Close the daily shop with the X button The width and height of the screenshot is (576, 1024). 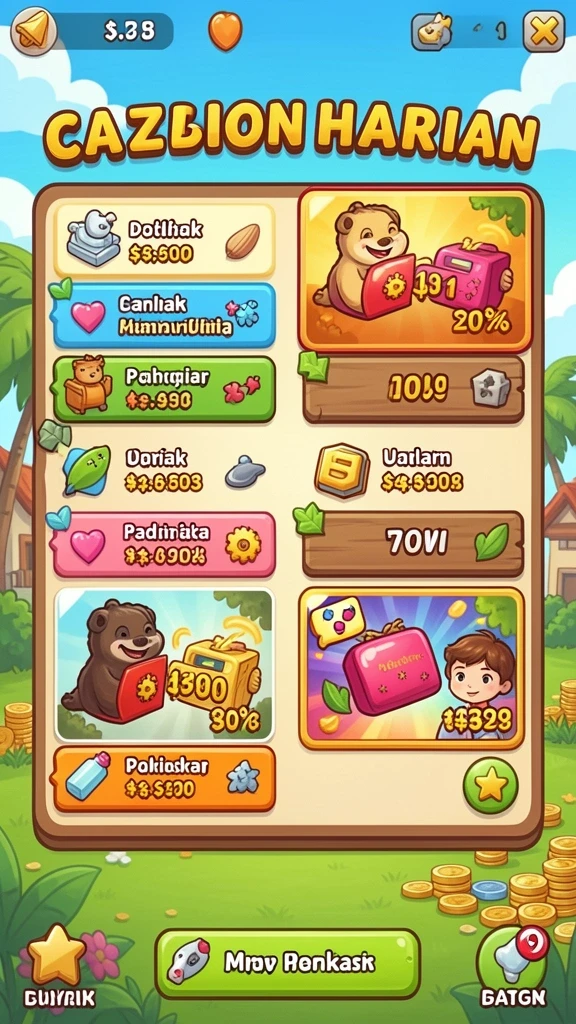click(543, 31)
